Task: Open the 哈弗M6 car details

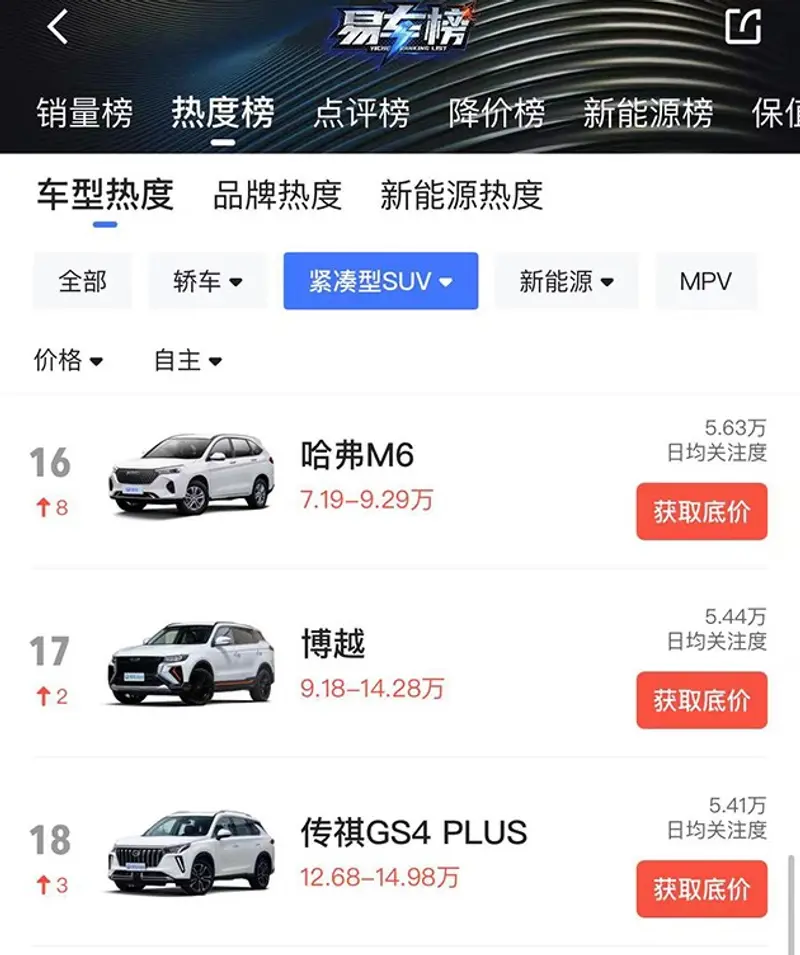Action: 357,456
